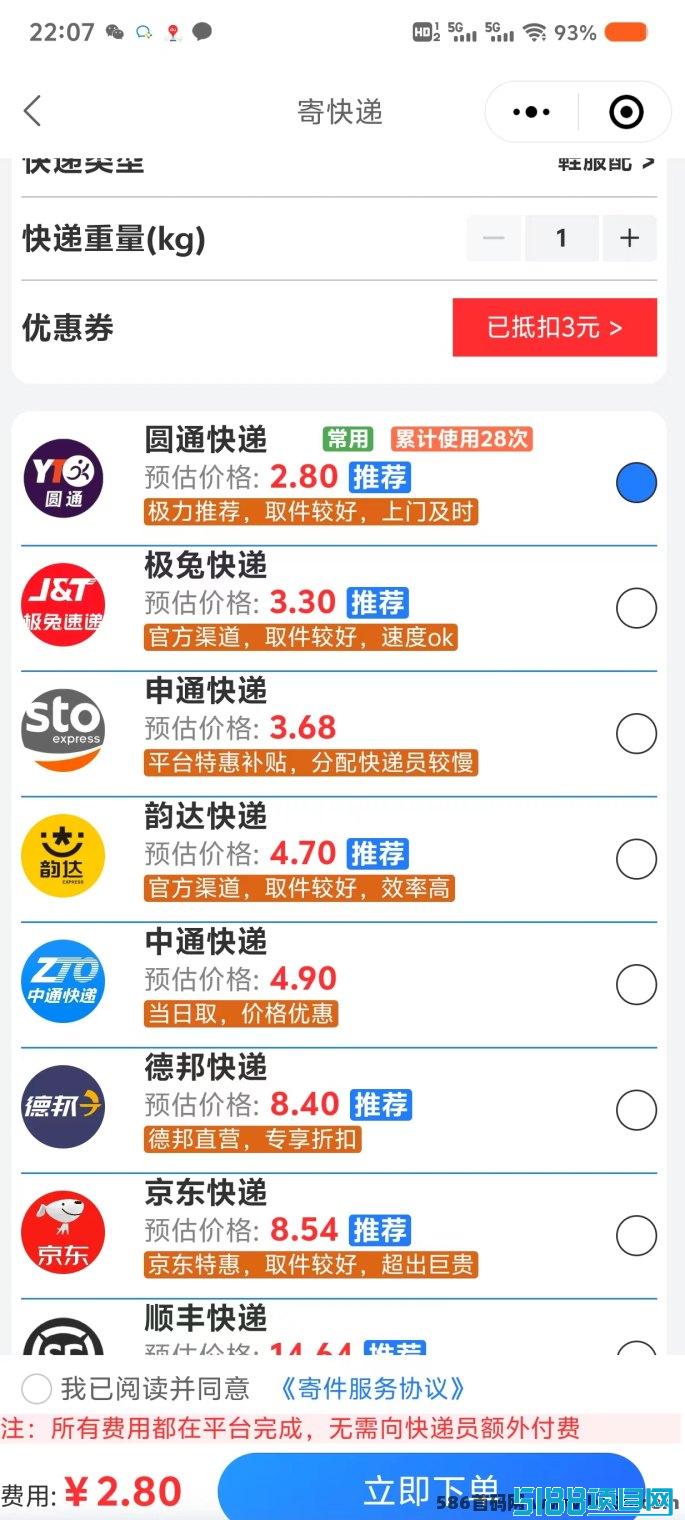
Task: Choose 中通快递 as the courier
Action: [x=636, y=985]
